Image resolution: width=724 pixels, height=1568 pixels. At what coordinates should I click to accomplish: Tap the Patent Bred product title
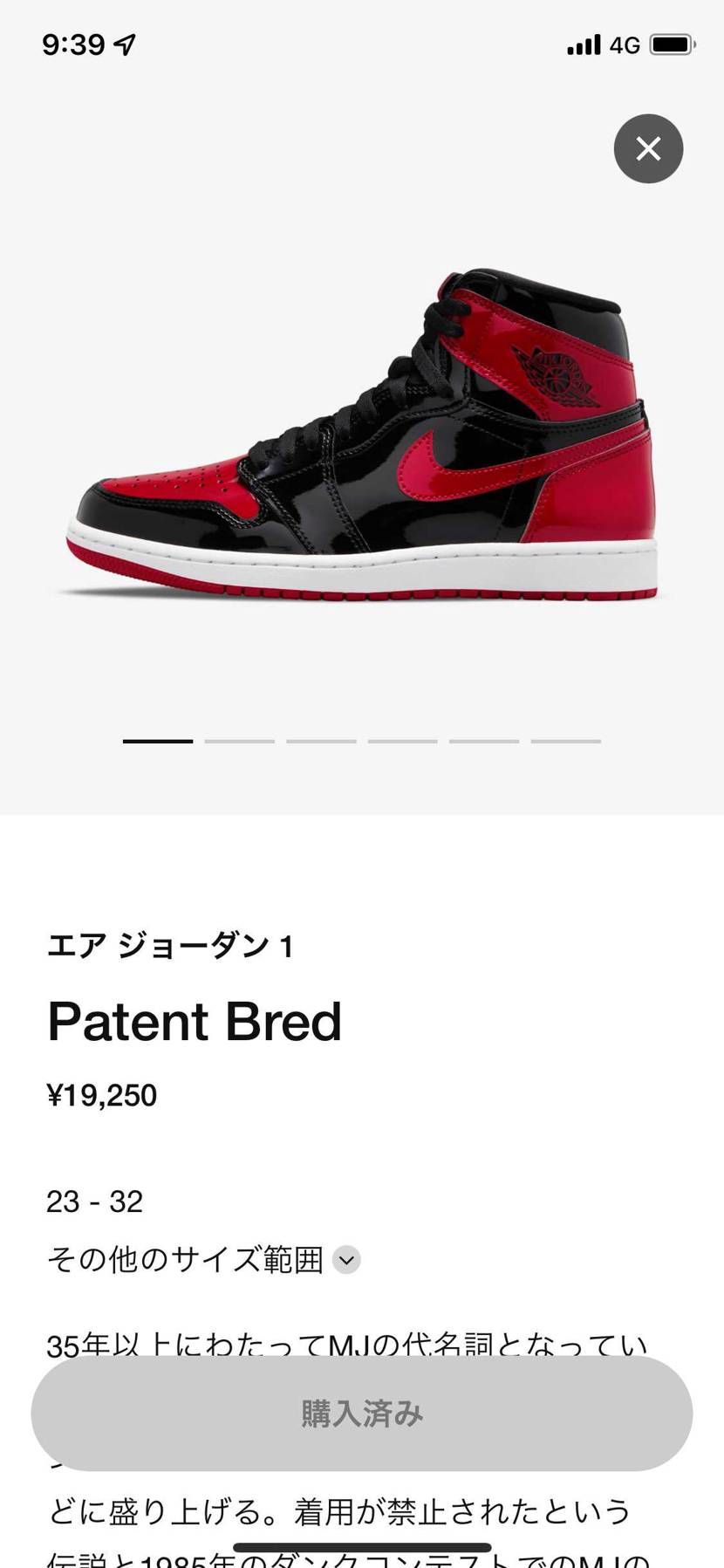pos(194,1021)
